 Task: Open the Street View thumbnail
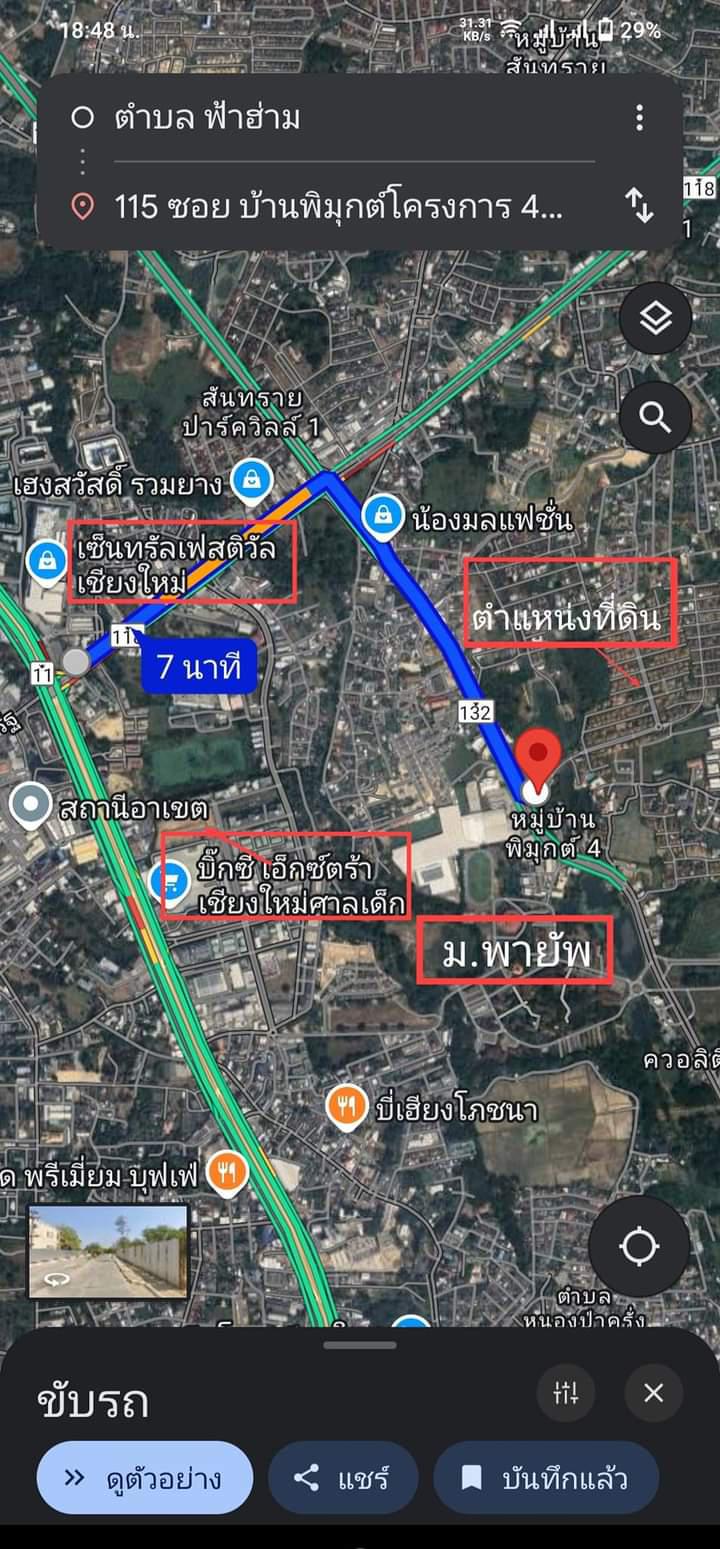(x=108, y=1252)
